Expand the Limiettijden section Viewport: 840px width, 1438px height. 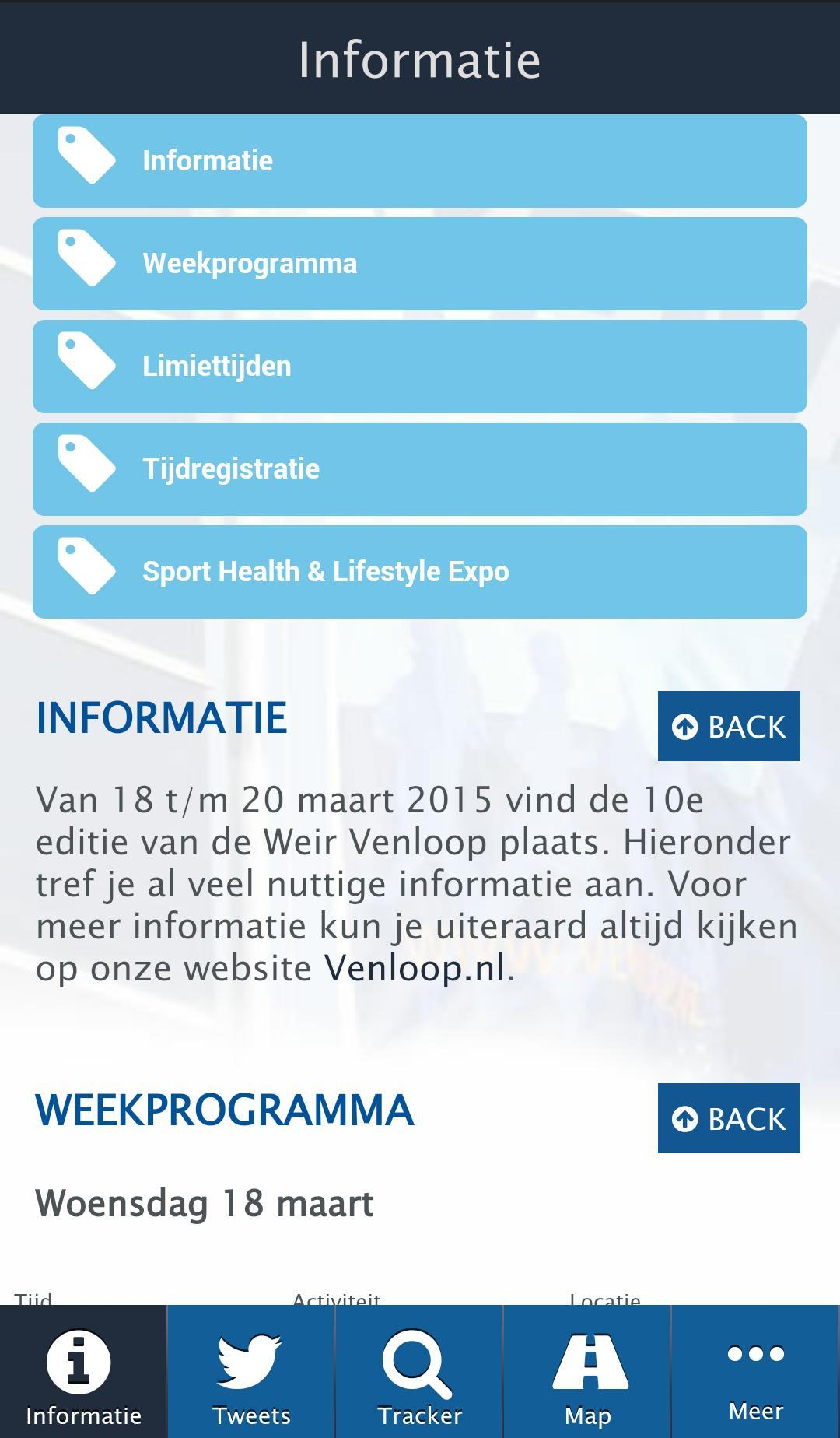420,366
